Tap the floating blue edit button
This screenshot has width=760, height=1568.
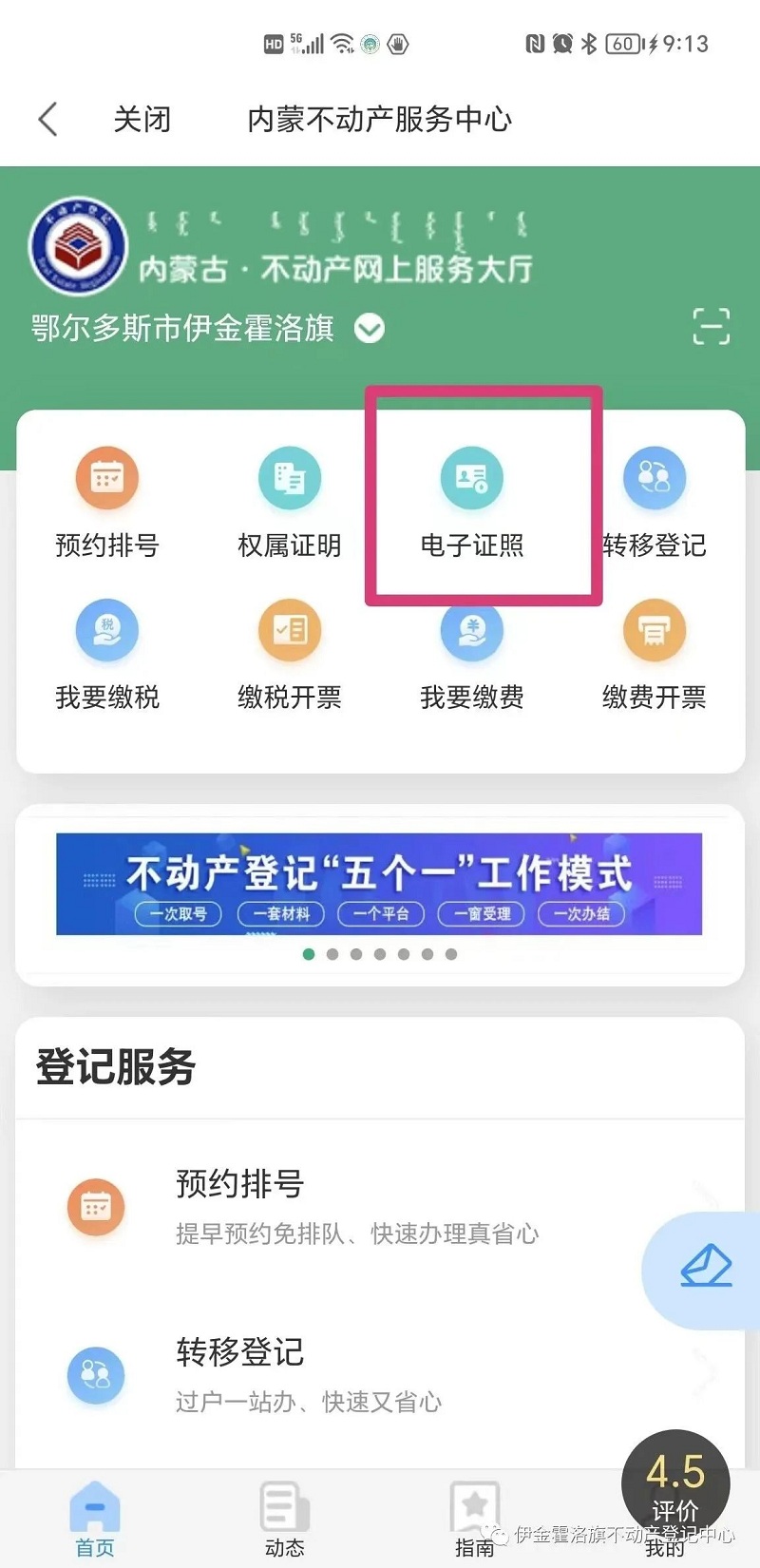[705, 1269]
